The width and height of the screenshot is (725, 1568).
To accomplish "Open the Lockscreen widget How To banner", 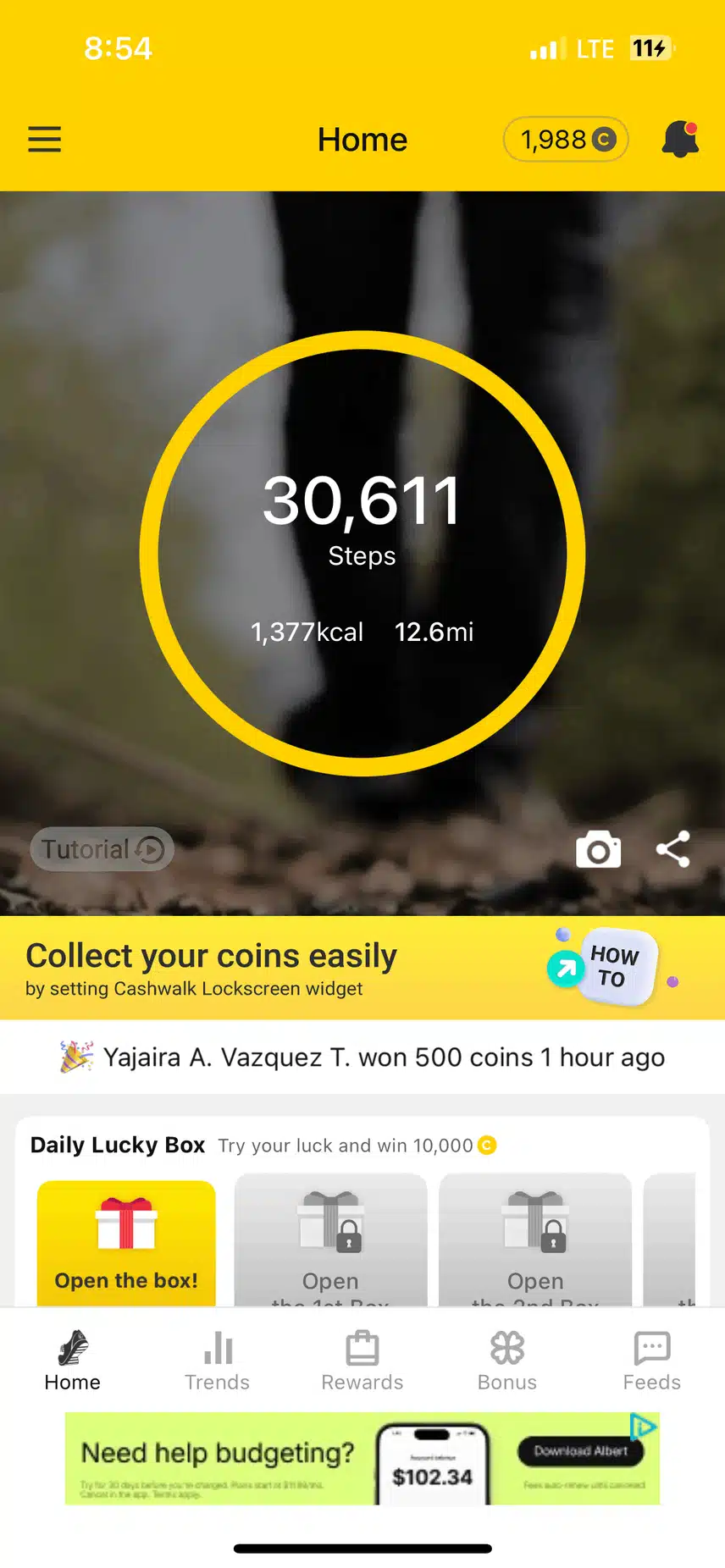I will [x=612, y=967].
